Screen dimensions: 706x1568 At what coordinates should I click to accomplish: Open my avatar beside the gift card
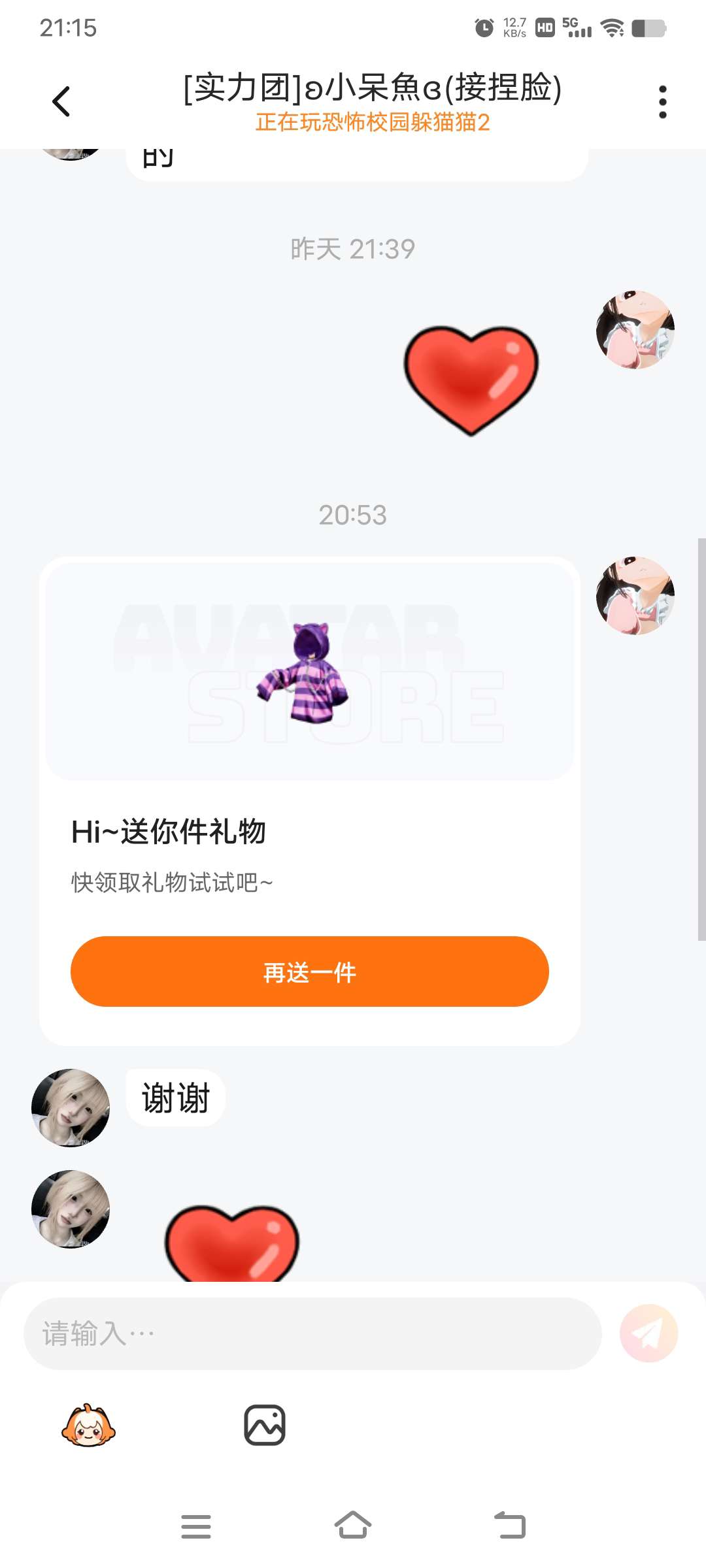tap(635, 595)
